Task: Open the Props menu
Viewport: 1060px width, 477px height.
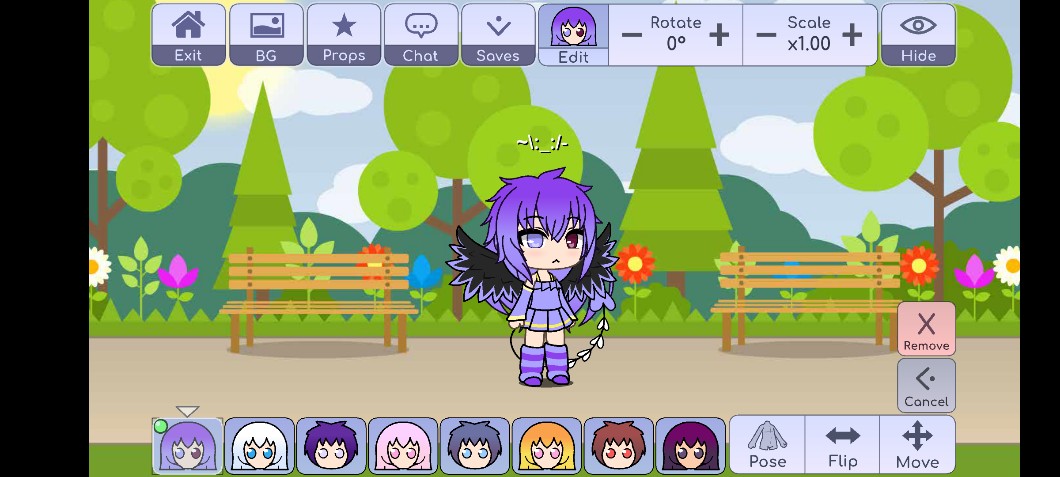Action: click(x=343, y=34)
